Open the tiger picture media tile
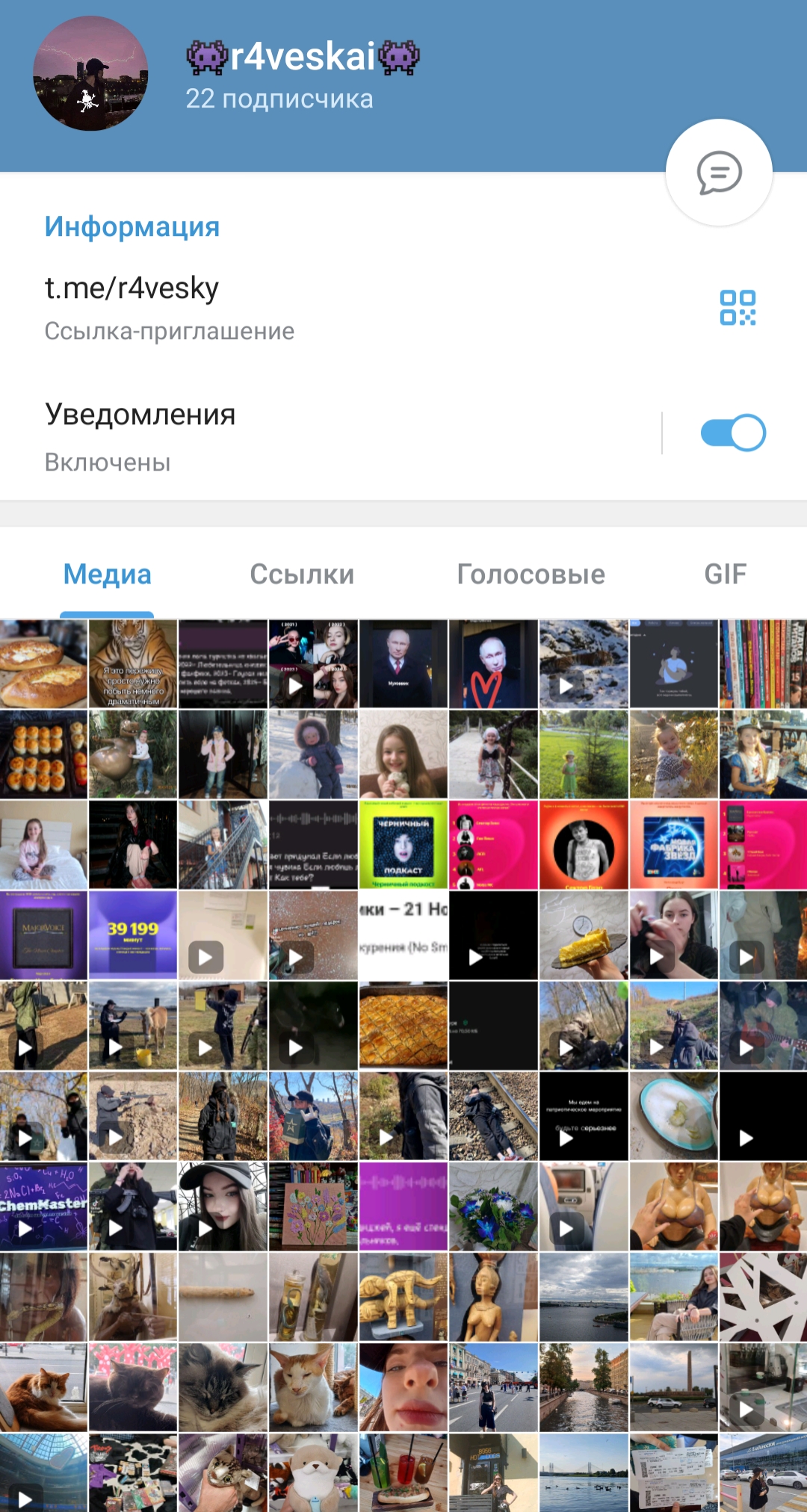 [x=133, y=664]
